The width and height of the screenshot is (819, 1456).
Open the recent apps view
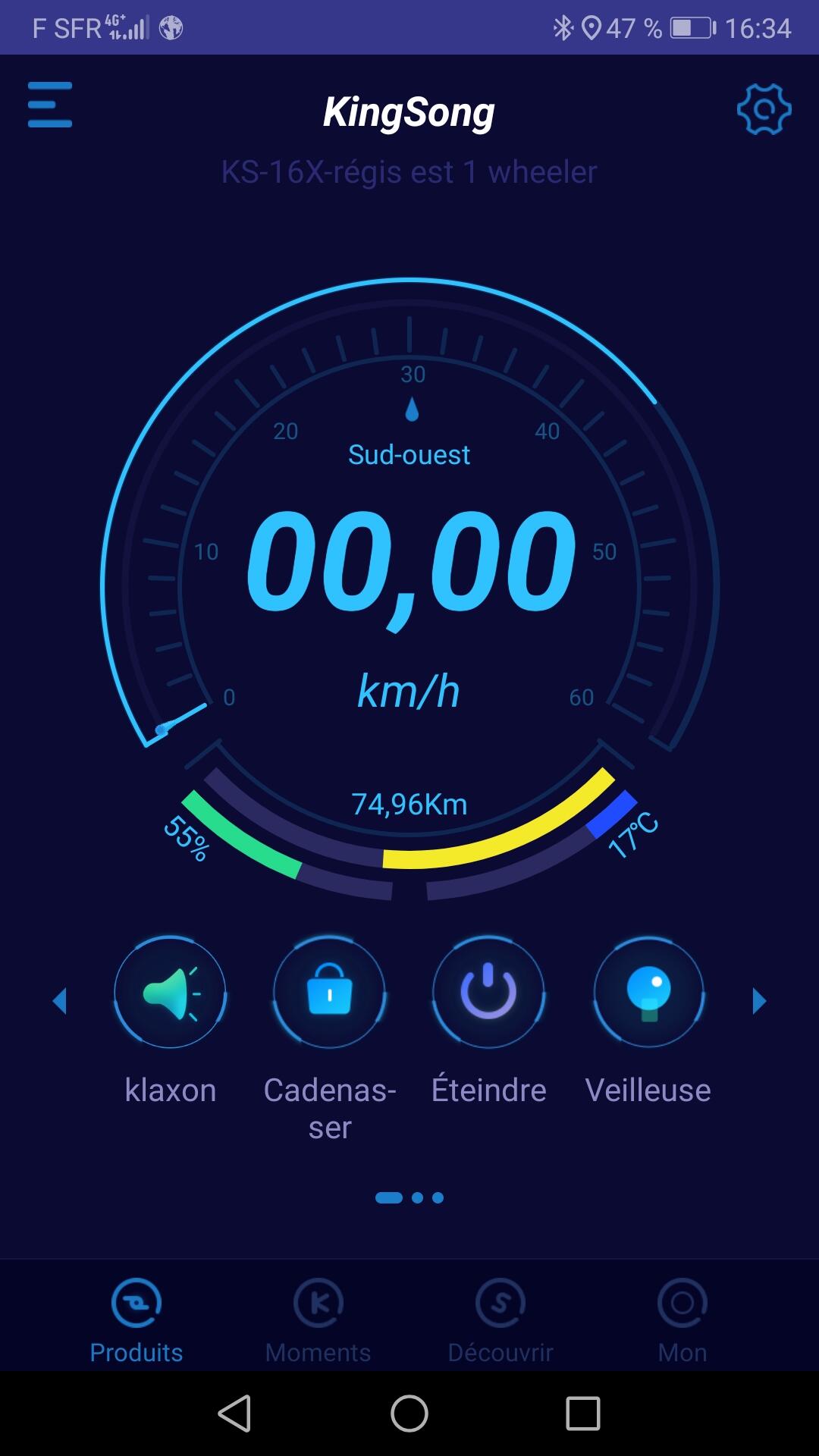point(583,1414)
